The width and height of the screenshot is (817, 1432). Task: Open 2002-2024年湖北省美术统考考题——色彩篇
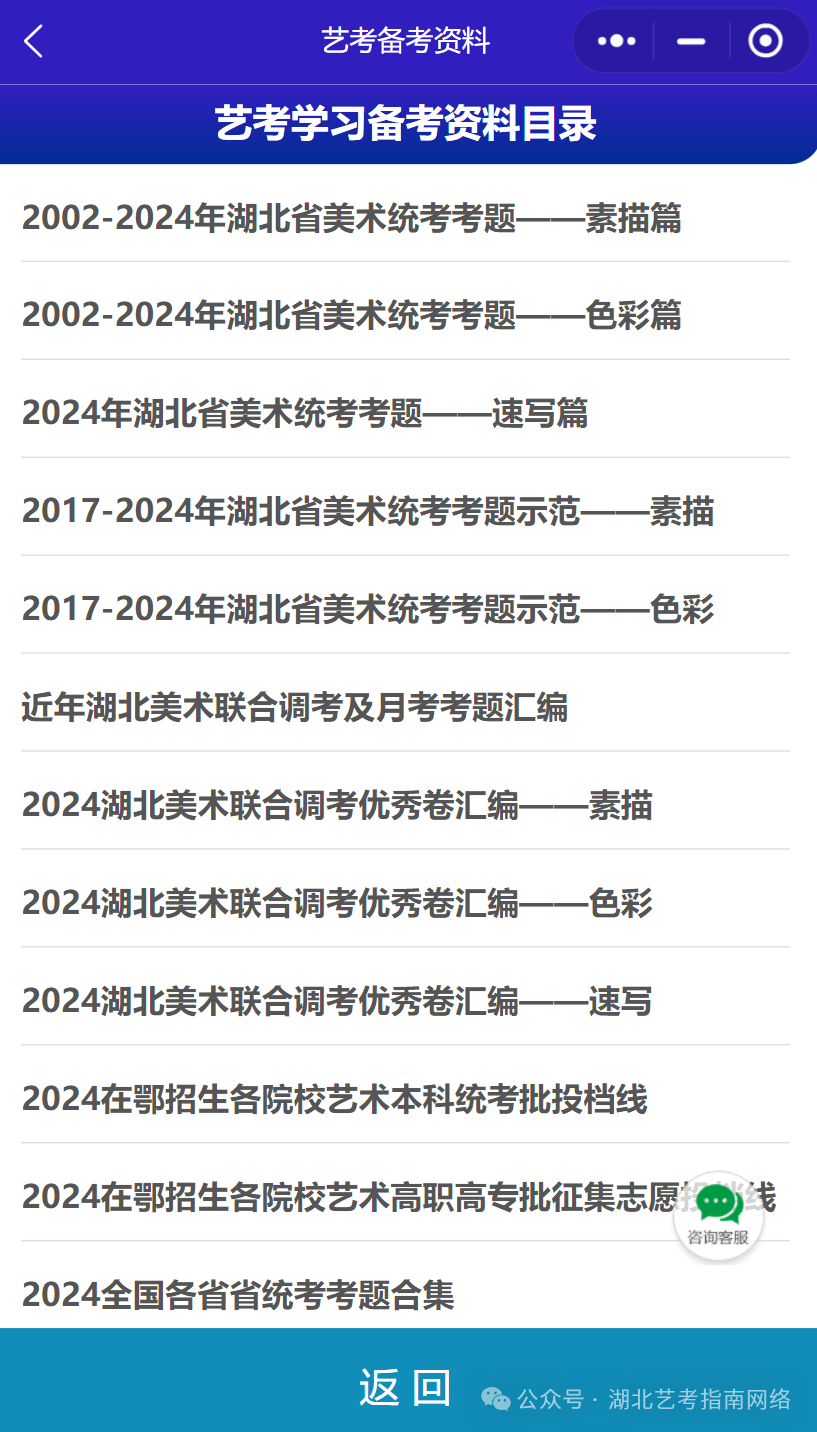[351, 316]
